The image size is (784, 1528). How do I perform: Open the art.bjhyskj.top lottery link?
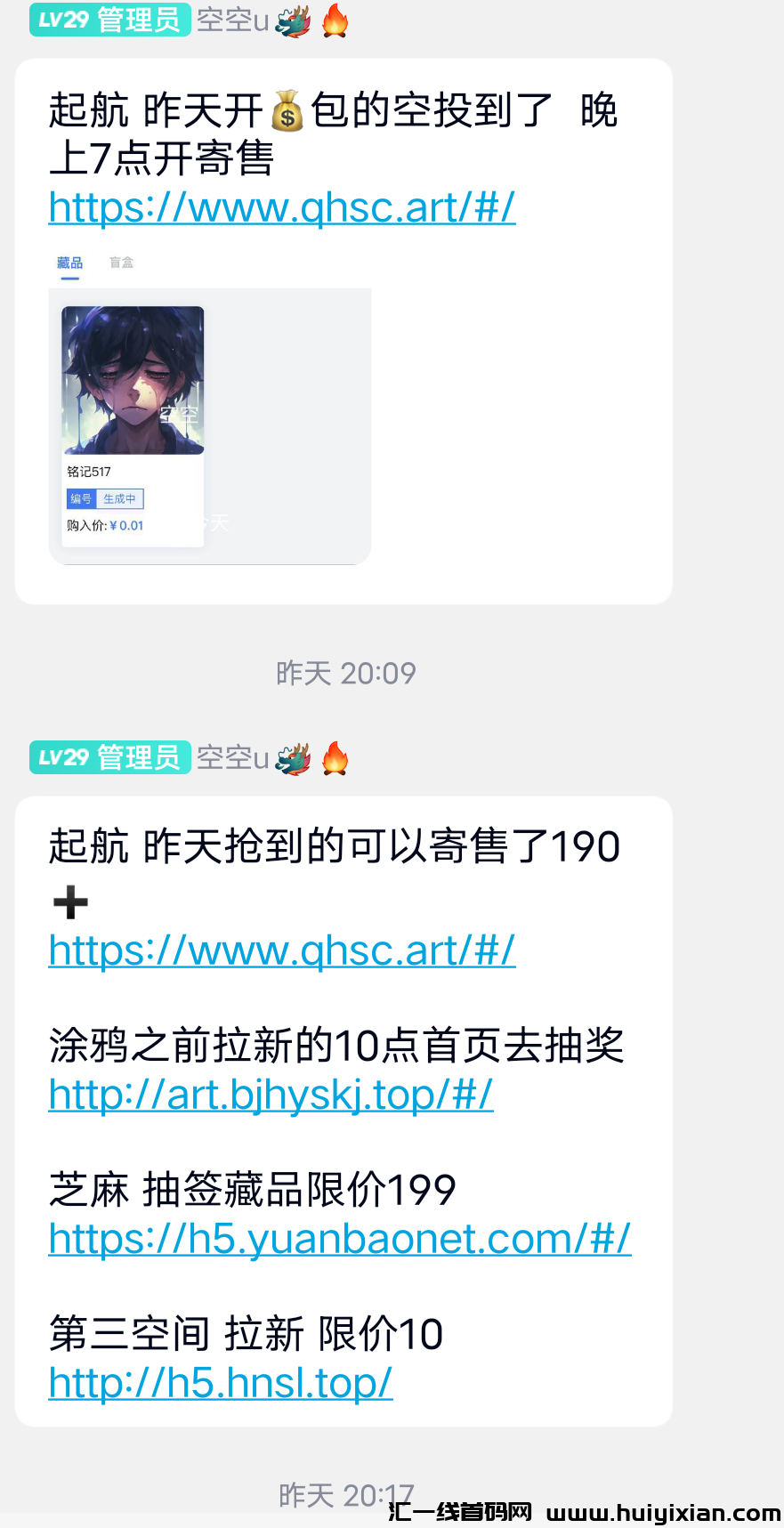(270, 1093)
